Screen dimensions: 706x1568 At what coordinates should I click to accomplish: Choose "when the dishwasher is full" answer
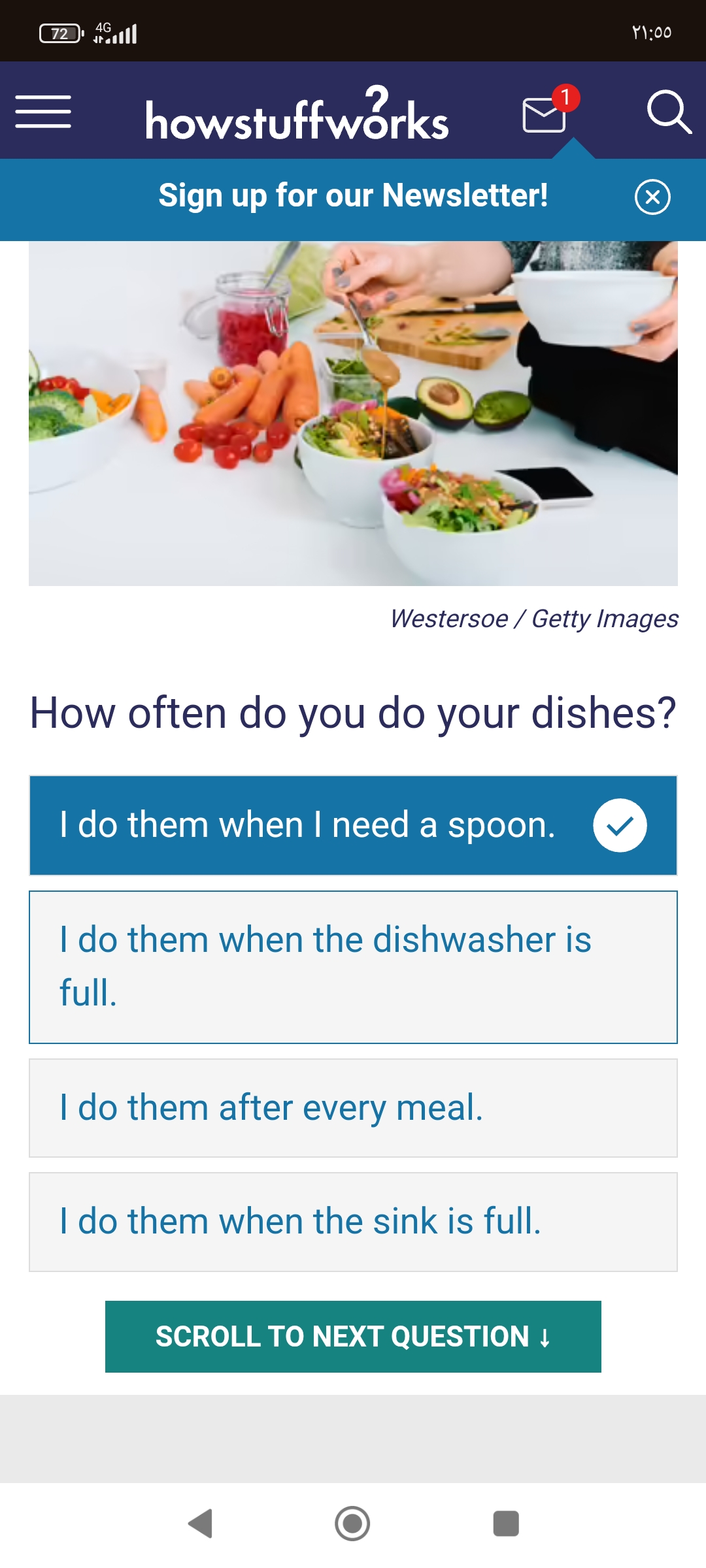pos(353,967)
